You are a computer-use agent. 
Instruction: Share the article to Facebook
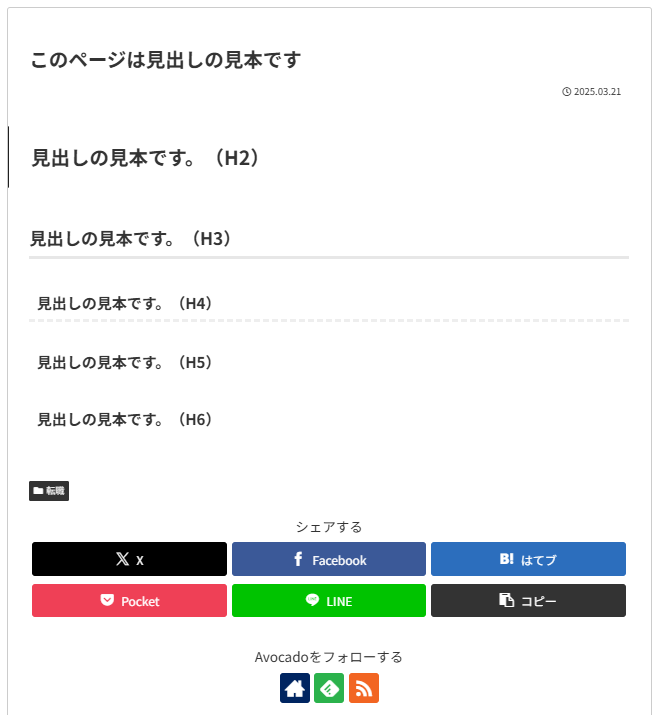click(x=328, y=559)
